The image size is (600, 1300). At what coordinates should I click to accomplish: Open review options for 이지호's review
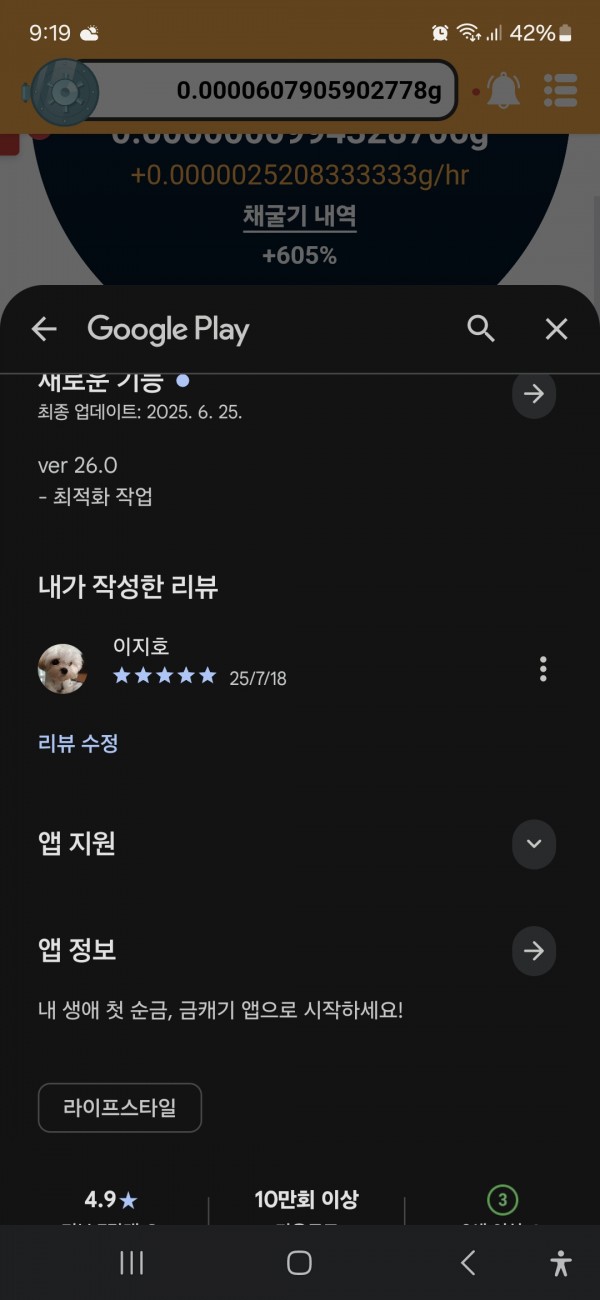pos(543,669)
